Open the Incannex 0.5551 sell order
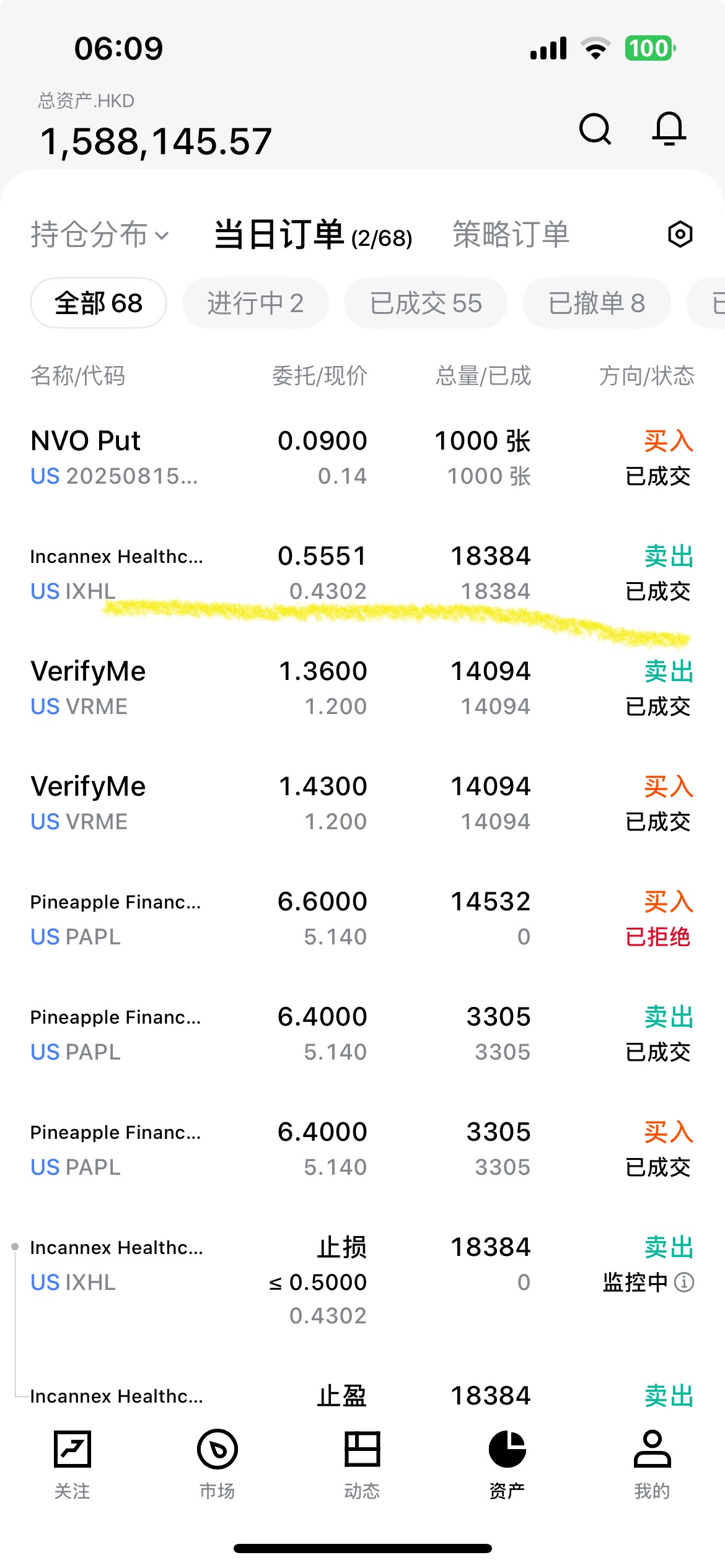The image size is (725, 1568). (362, 573)
